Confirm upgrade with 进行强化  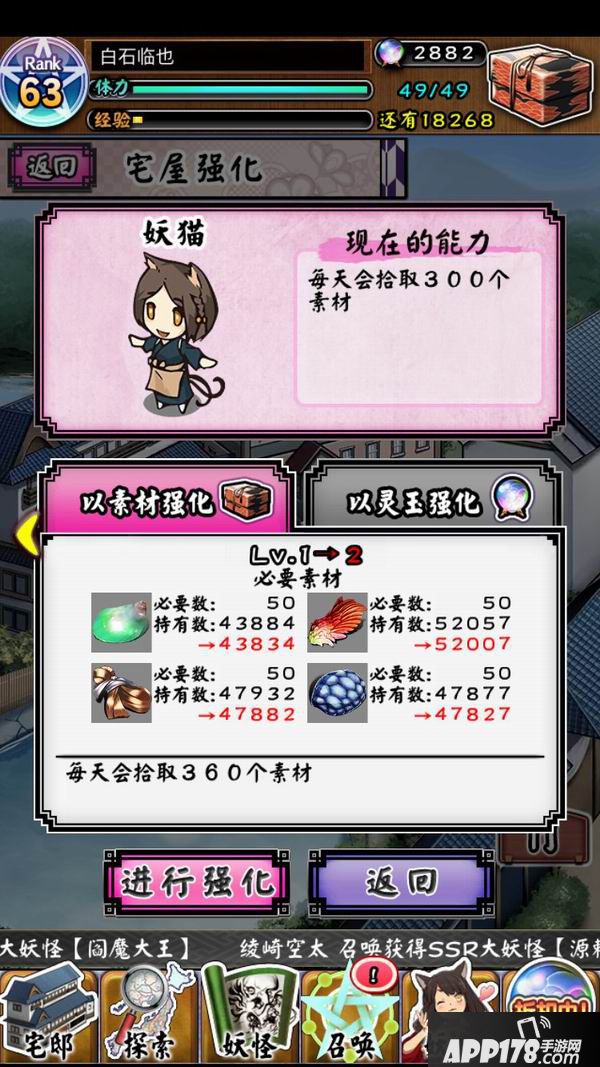[x=197, y=882]
